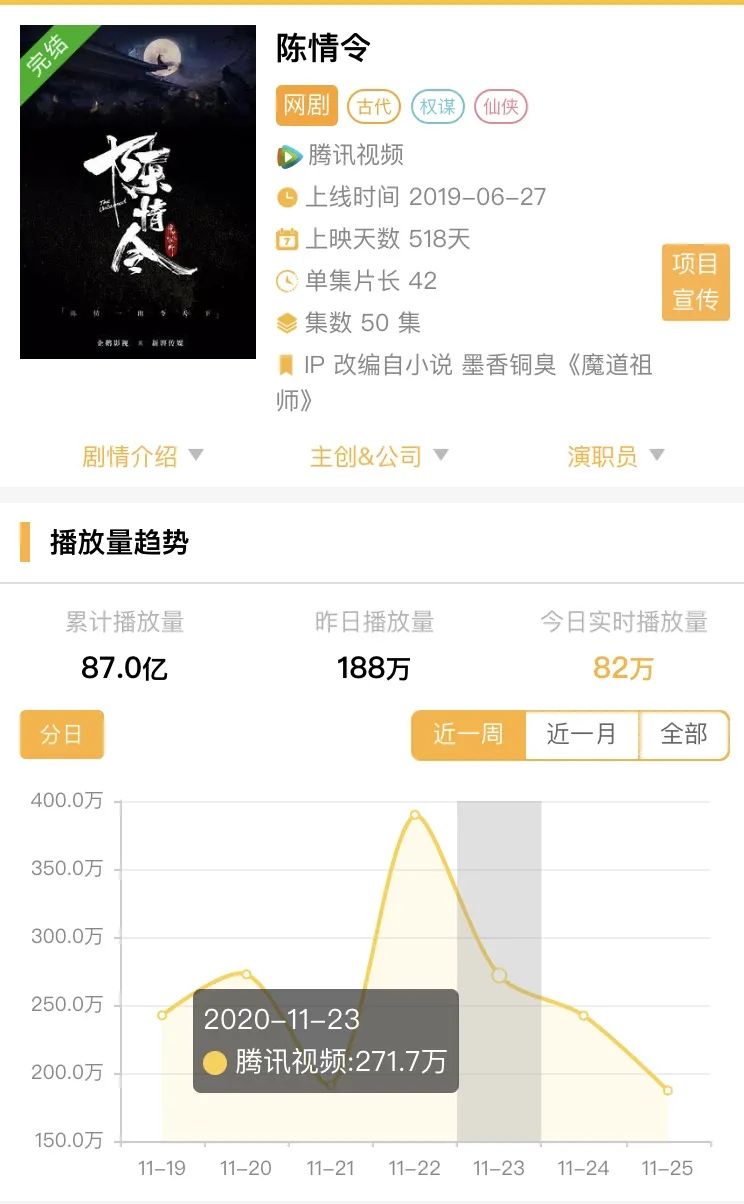
Task: Open the 项目宣传 button
Action: click(695, 282)
